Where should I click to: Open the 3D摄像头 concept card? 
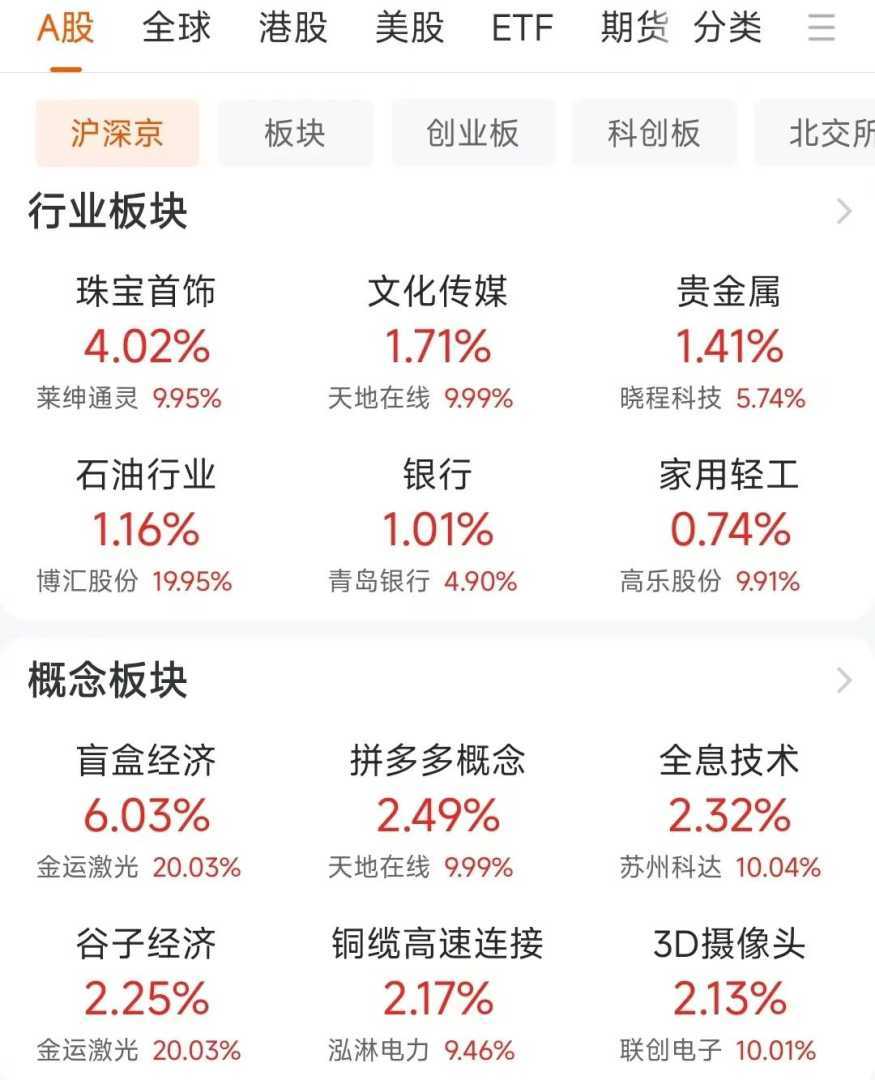pyautogui.click(x=728, y=996)
